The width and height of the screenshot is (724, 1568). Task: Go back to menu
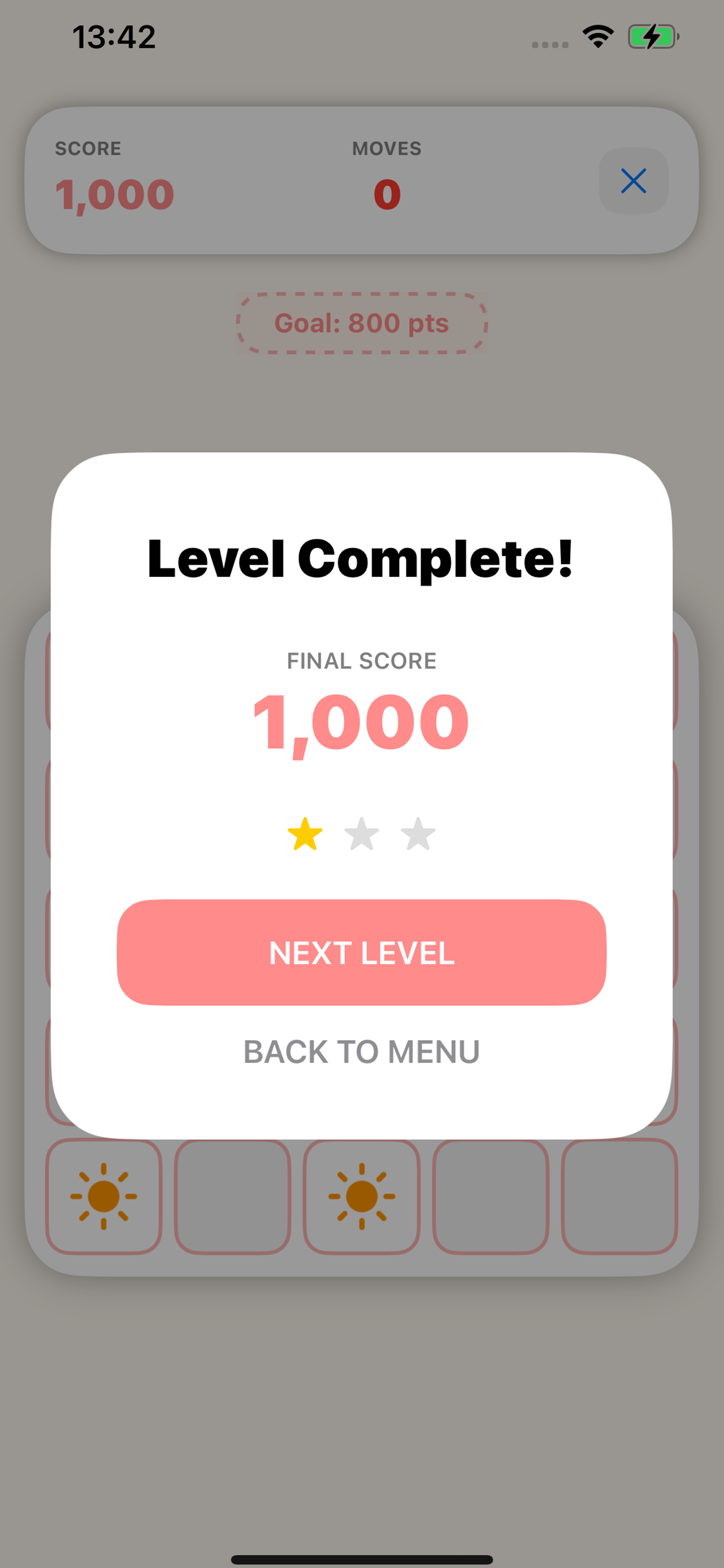click(x=361, y=1052)
